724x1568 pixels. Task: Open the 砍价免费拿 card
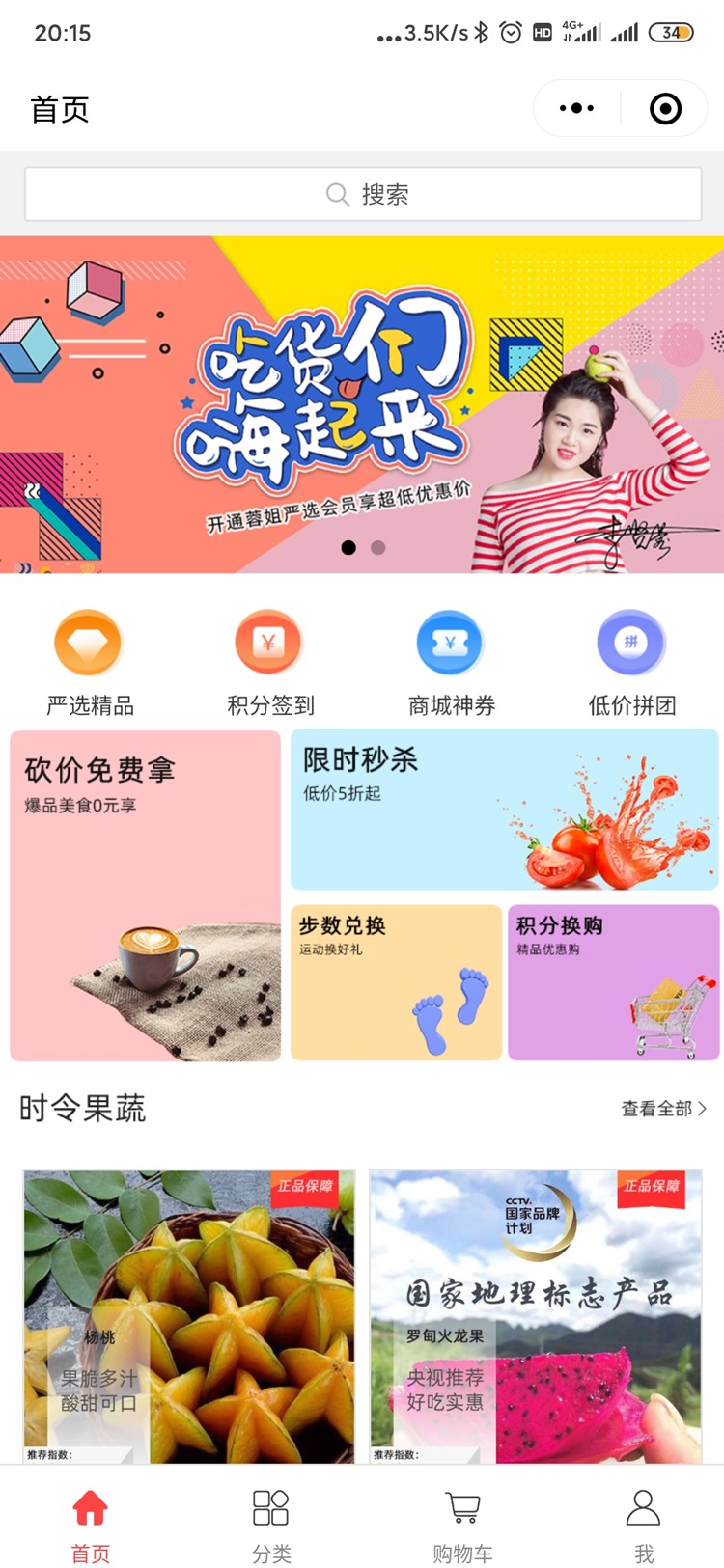tap(145, 895)
